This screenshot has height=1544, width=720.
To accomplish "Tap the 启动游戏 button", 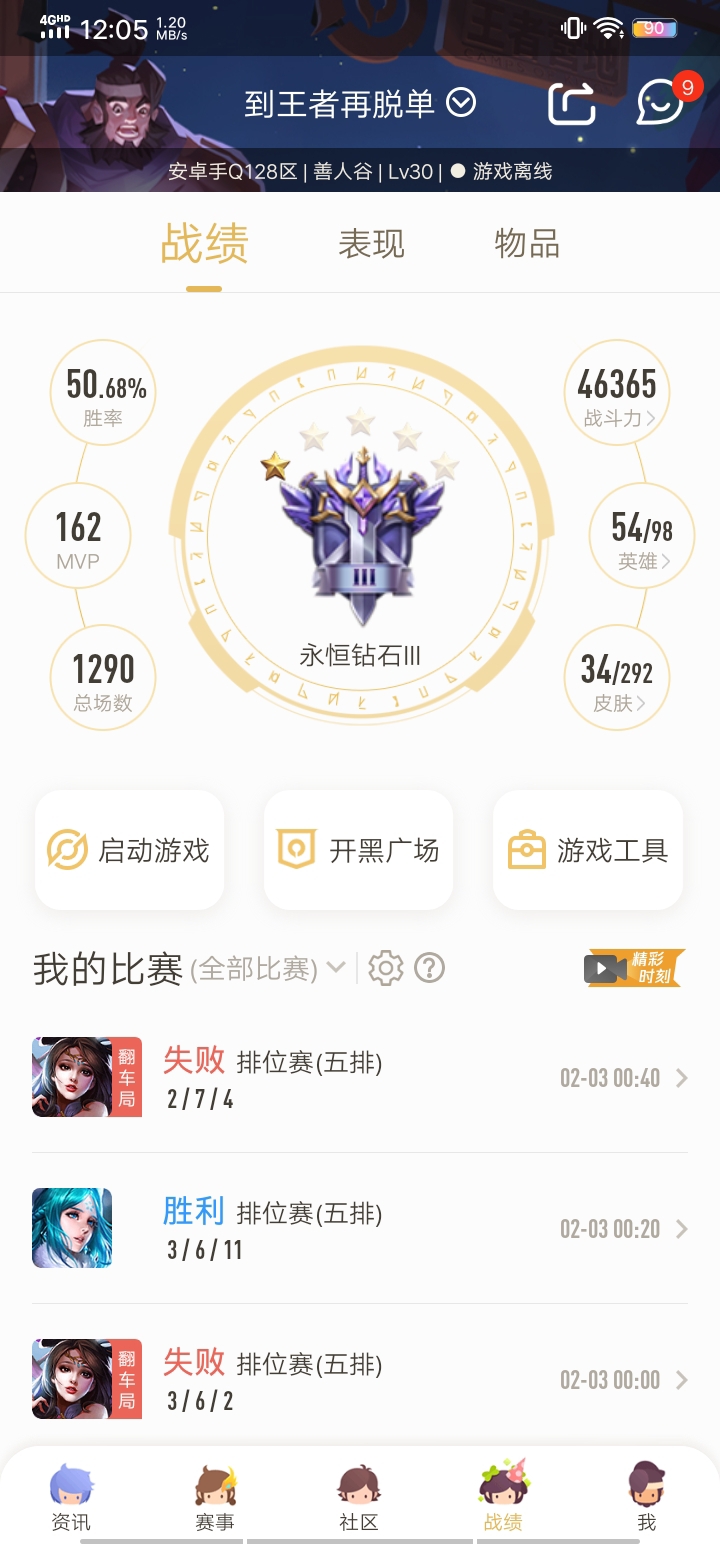I will click(x=129, y=850).
